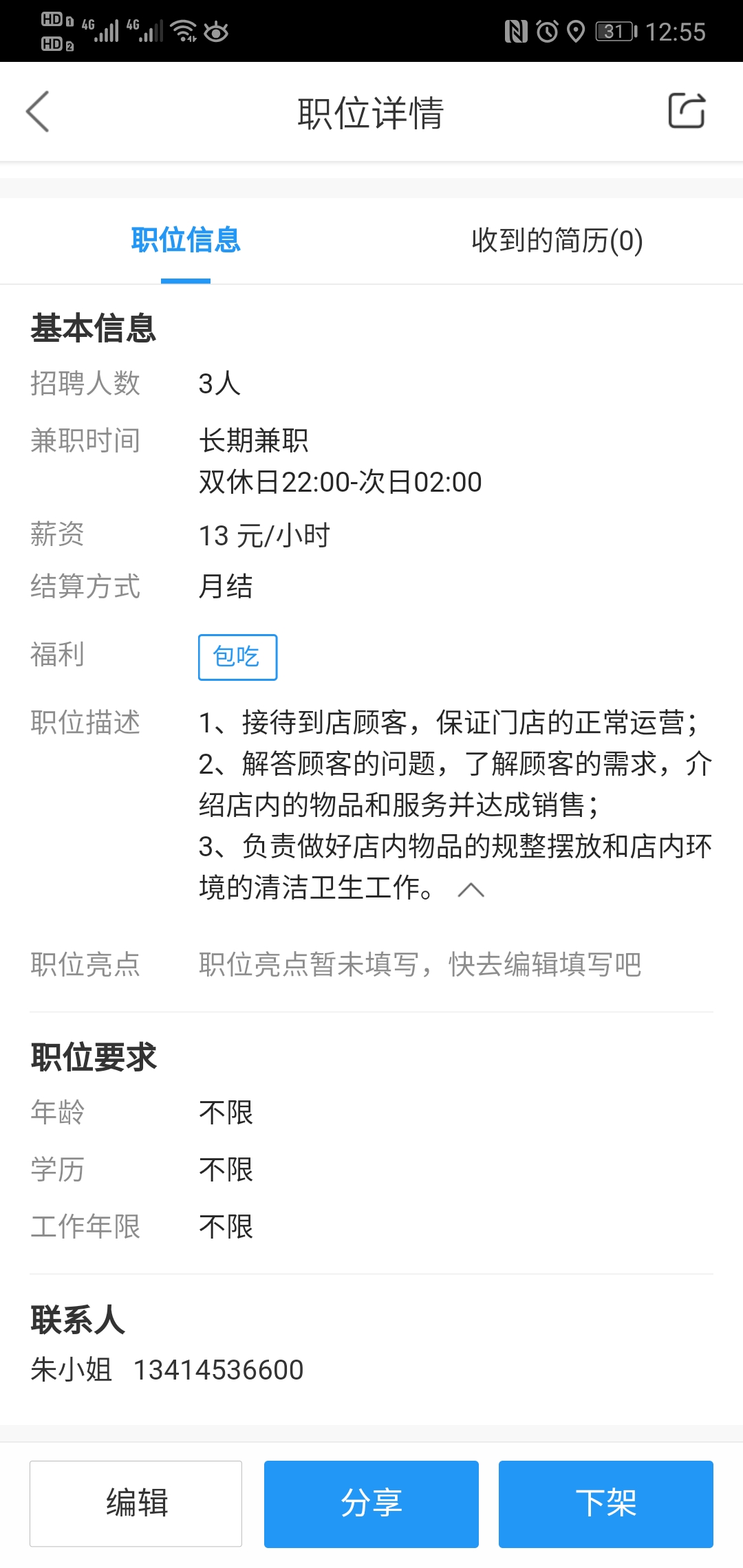The image size is (743, 1568).
Task: Go back from the 职位详情 page
Action: 38,111
